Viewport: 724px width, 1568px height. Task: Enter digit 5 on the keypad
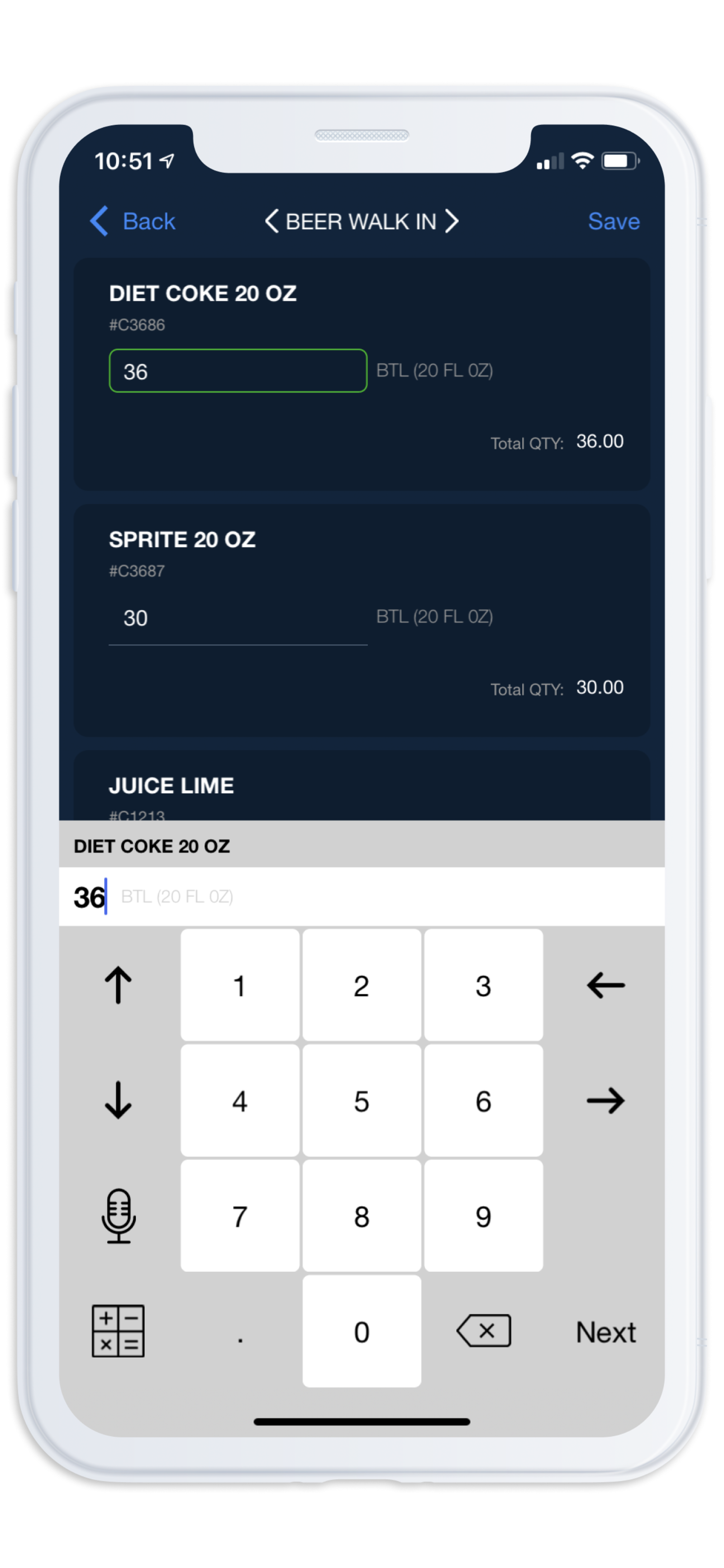click(x=362, y=1101)
